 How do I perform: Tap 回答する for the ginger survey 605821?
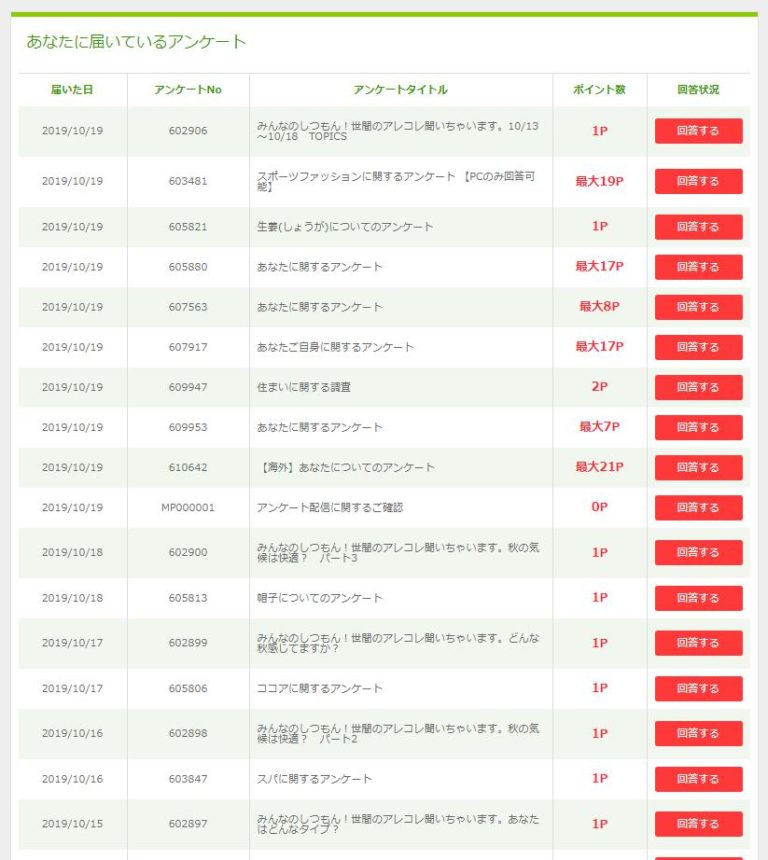tap(698, 227)
